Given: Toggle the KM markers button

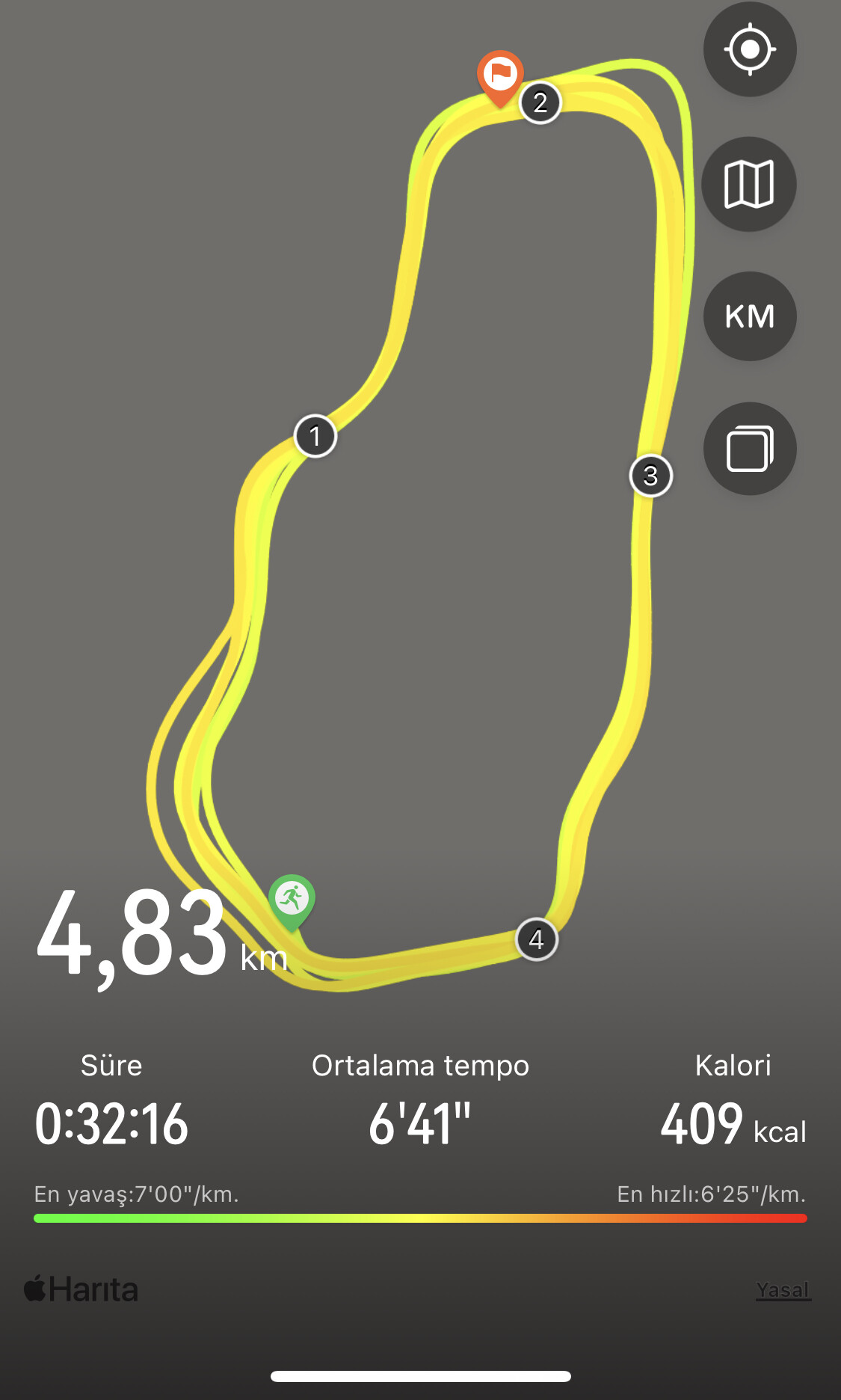Looking at the screenshot, I should pyautogui.click(x=750, y=316).
